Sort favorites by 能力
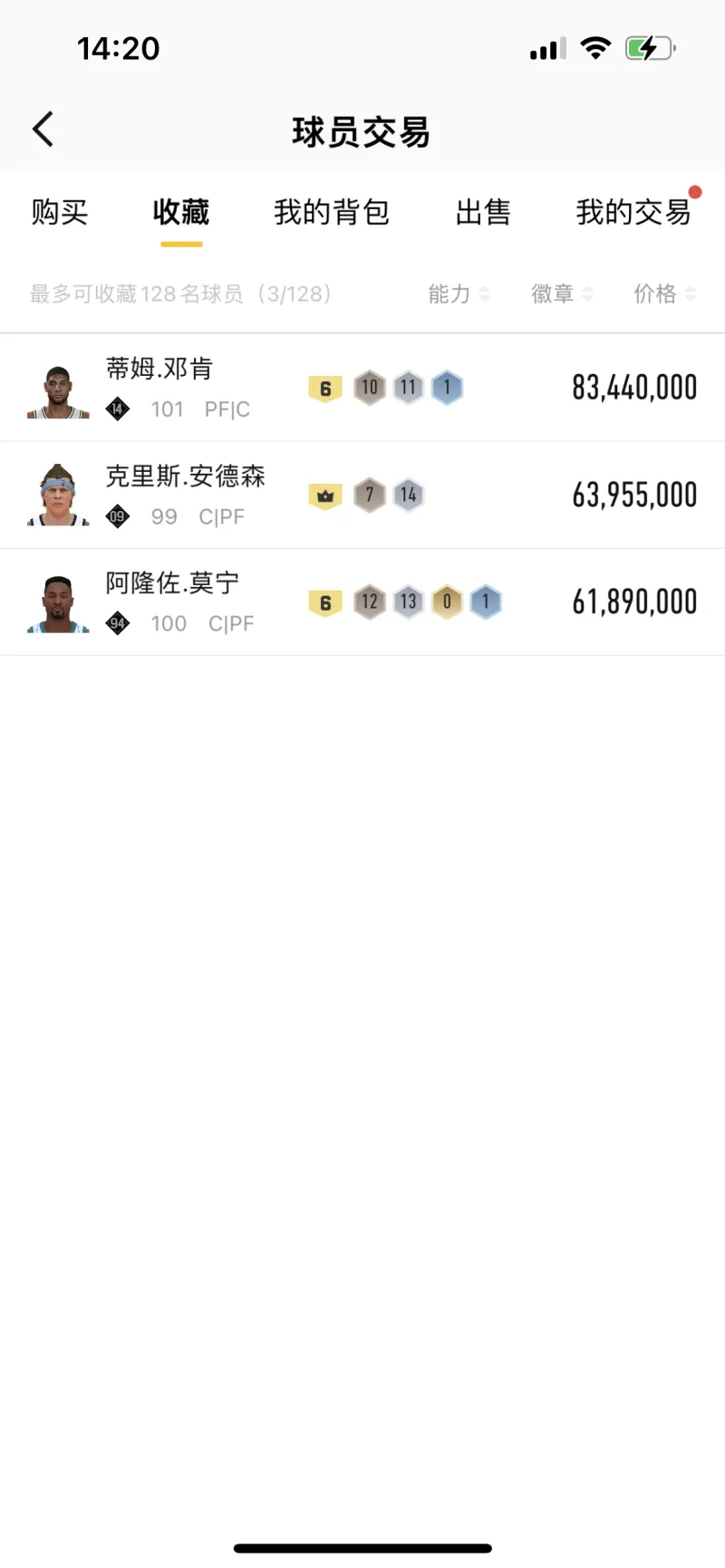 459,293
